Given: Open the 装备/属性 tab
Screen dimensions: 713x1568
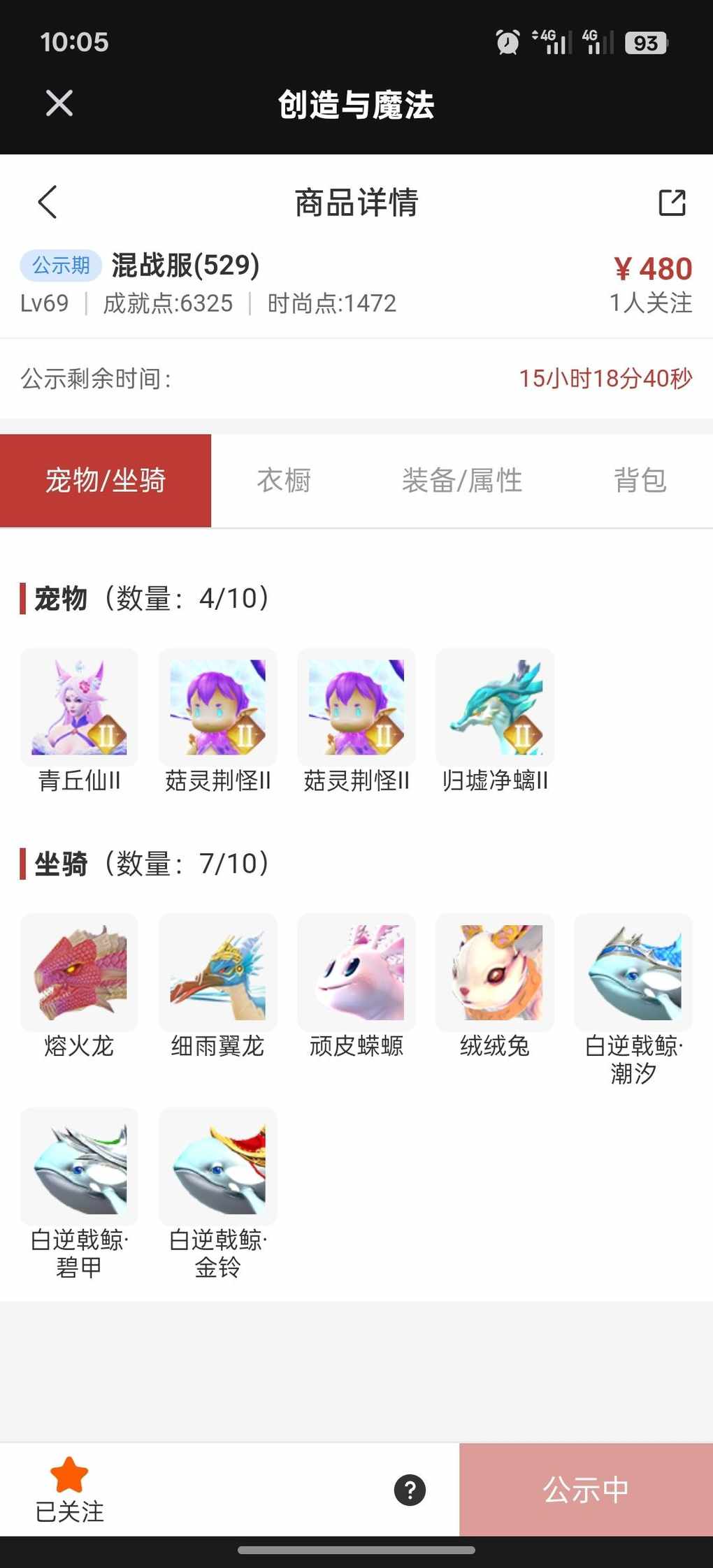Looking at the screenshot, I should 462,481.
